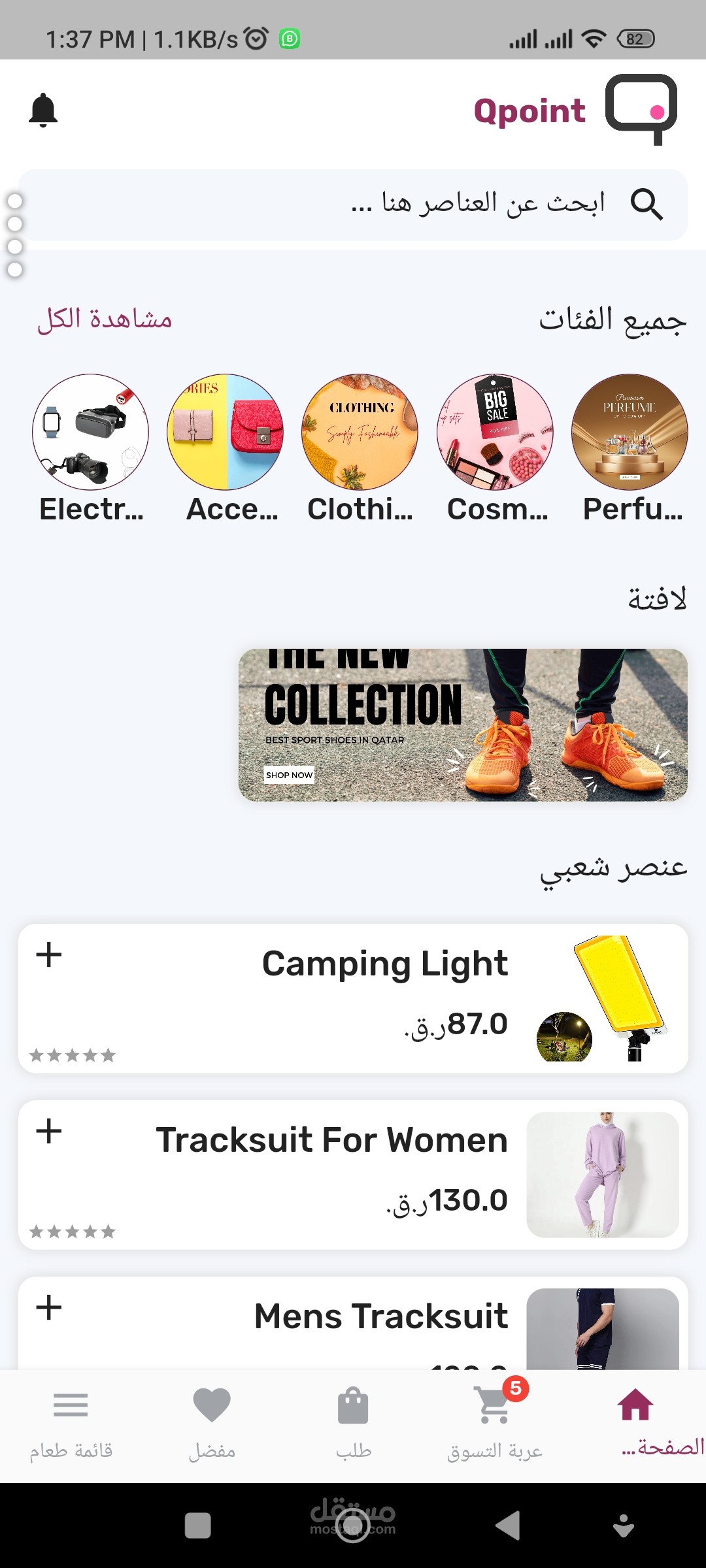Viewport: 706px width, 1568px height.
Task: Open the notifications bell
Action: tap(43, 110)
